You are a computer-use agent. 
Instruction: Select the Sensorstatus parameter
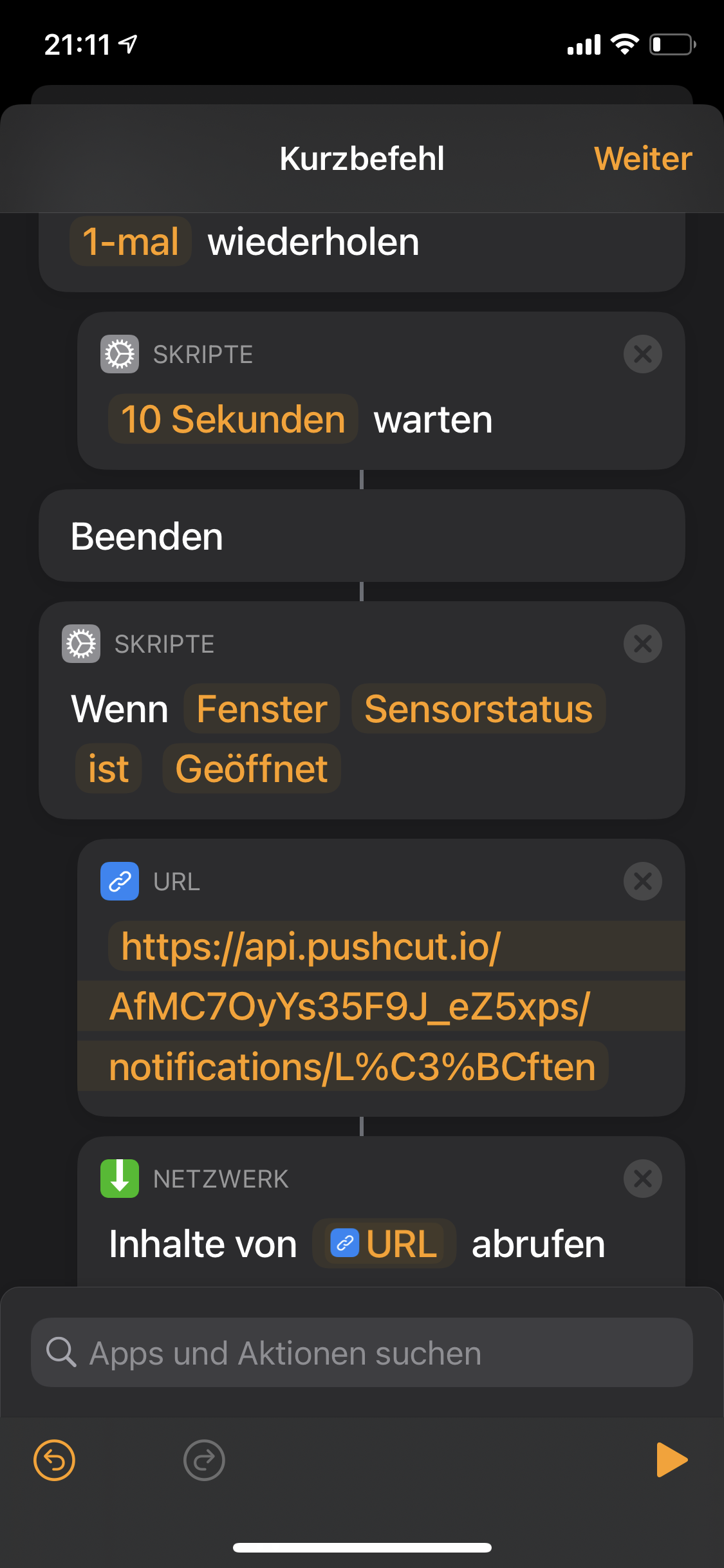[x=478, y=709]
